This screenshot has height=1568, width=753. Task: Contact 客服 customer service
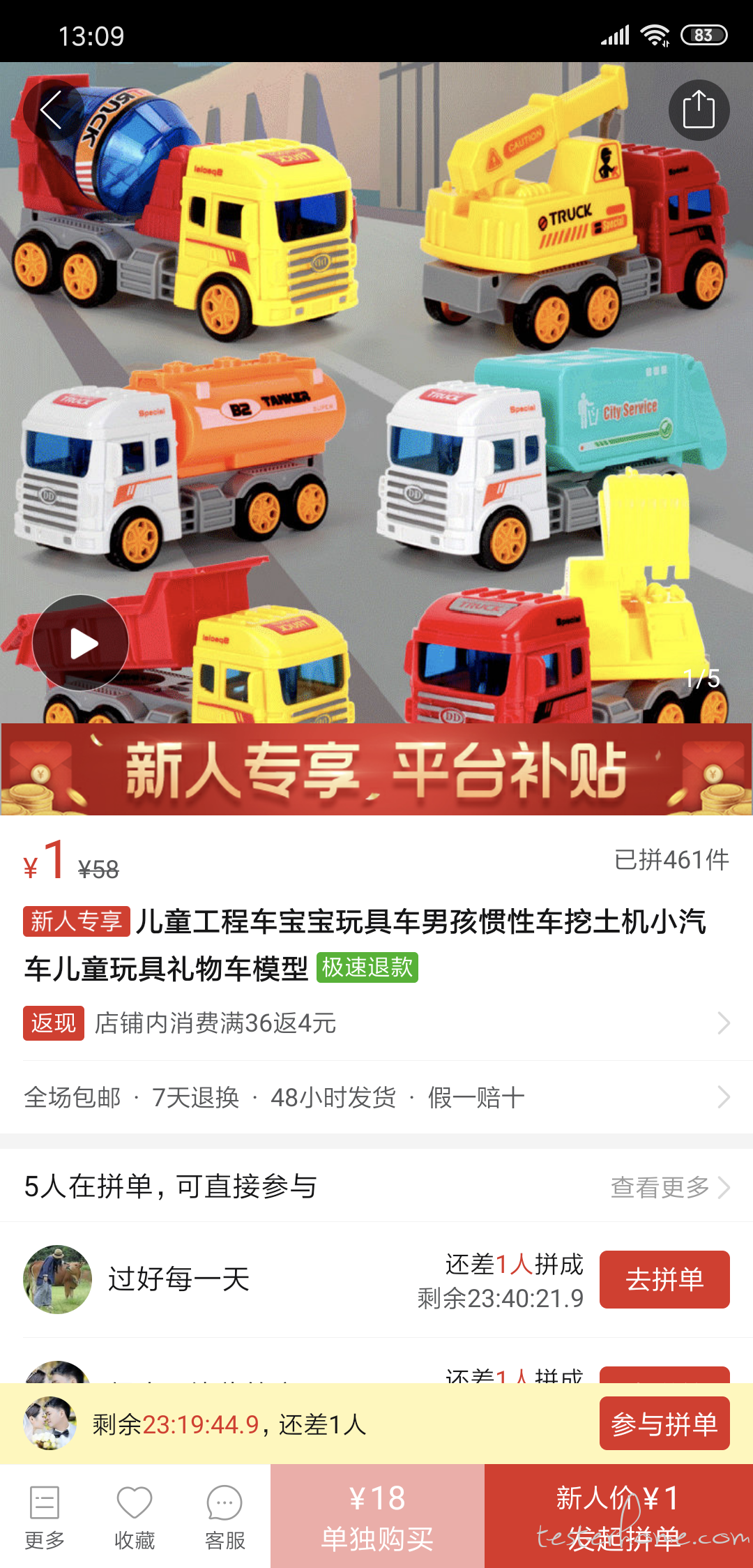coord(225,1516)
